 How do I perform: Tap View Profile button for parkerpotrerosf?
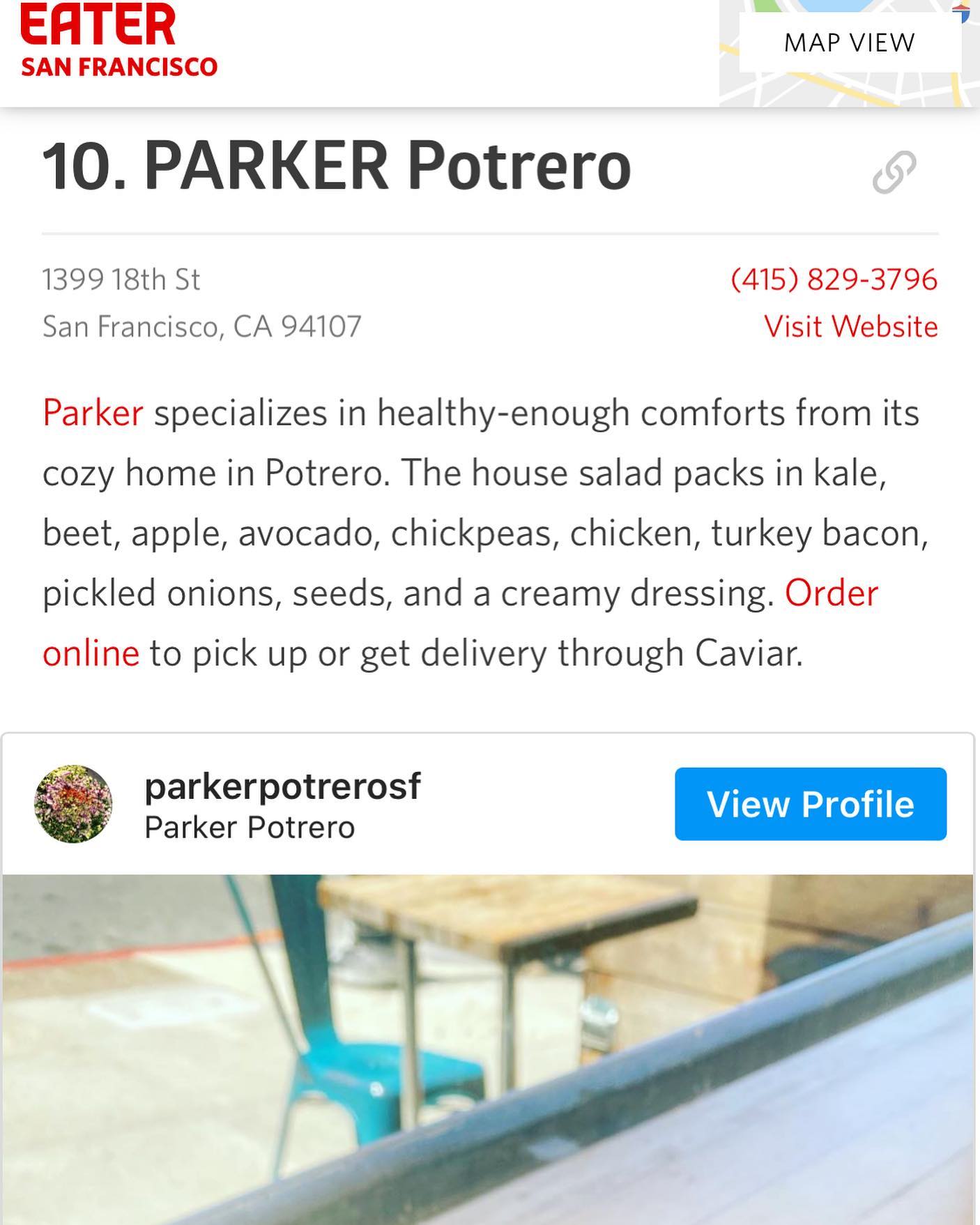click(x=810, y=803)
